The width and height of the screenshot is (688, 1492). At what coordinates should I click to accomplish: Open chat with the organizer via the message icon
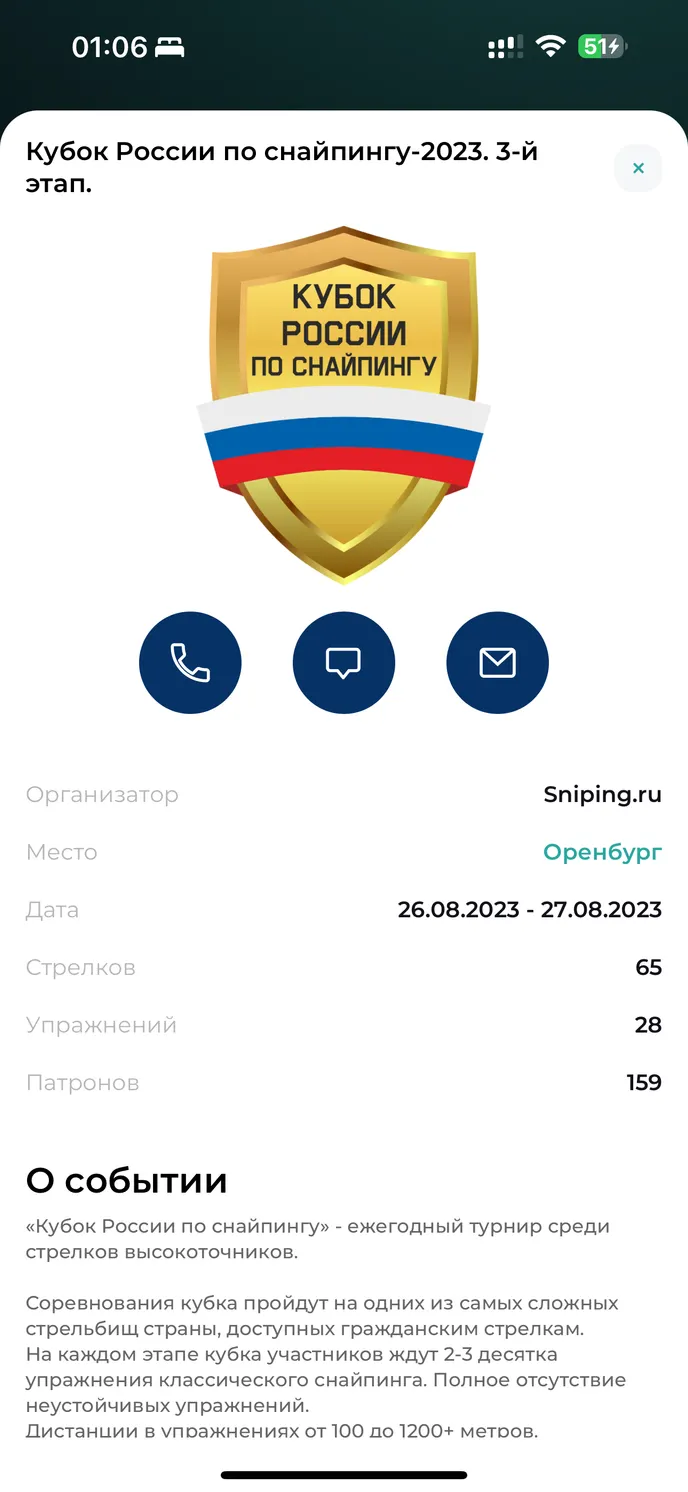[x=344, y=662]
